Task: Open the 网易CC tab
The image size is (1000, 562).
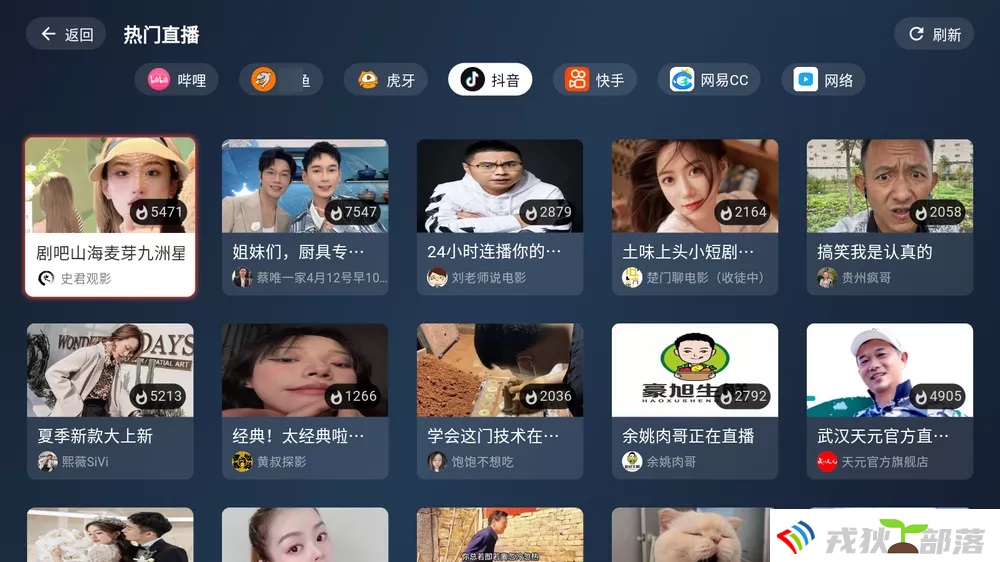Action: click(709, 80)
